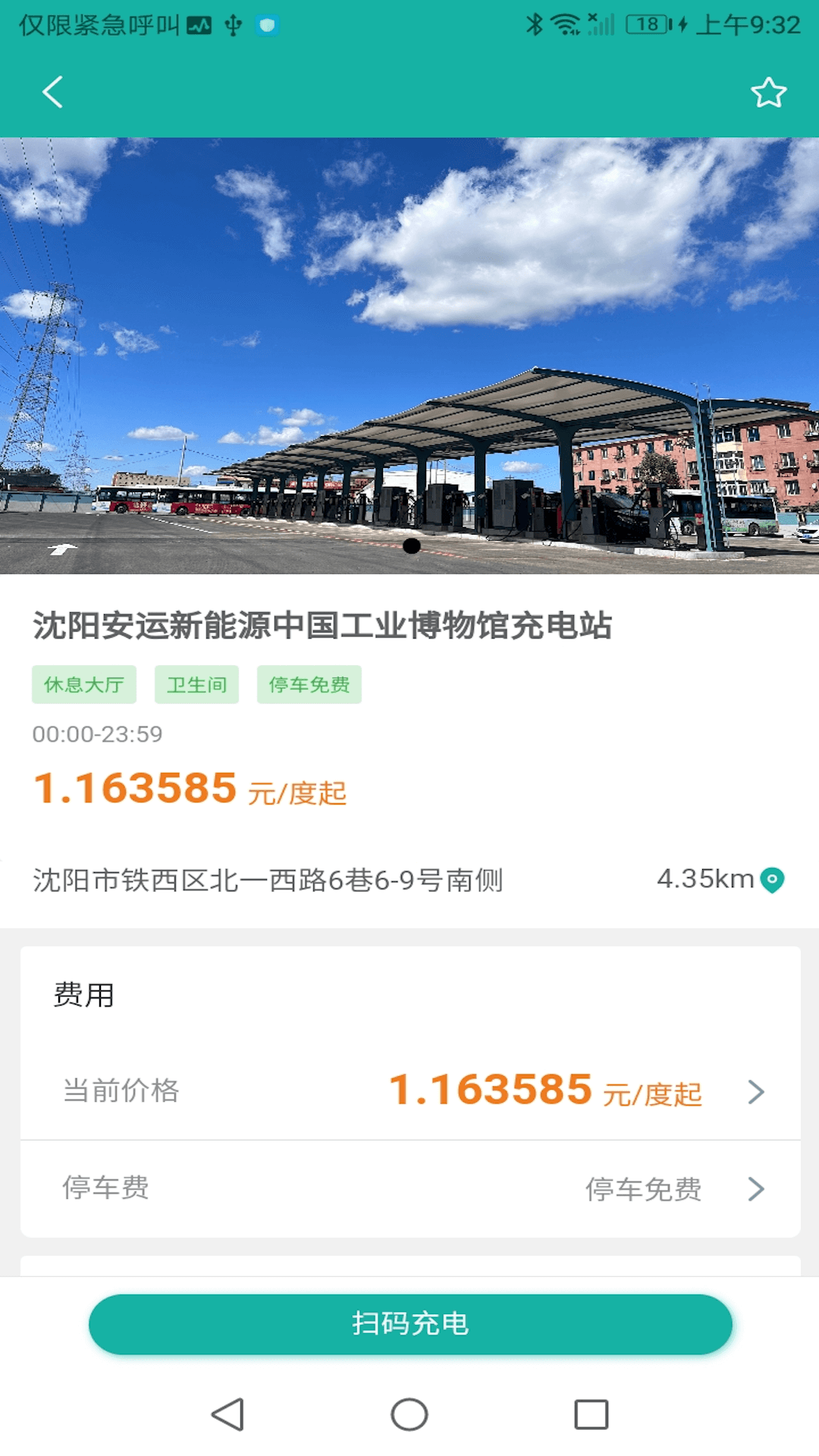Expand 停车费 details via its chevron
The height and width of the screenshot is (1456, 819).
point(756,1189)
